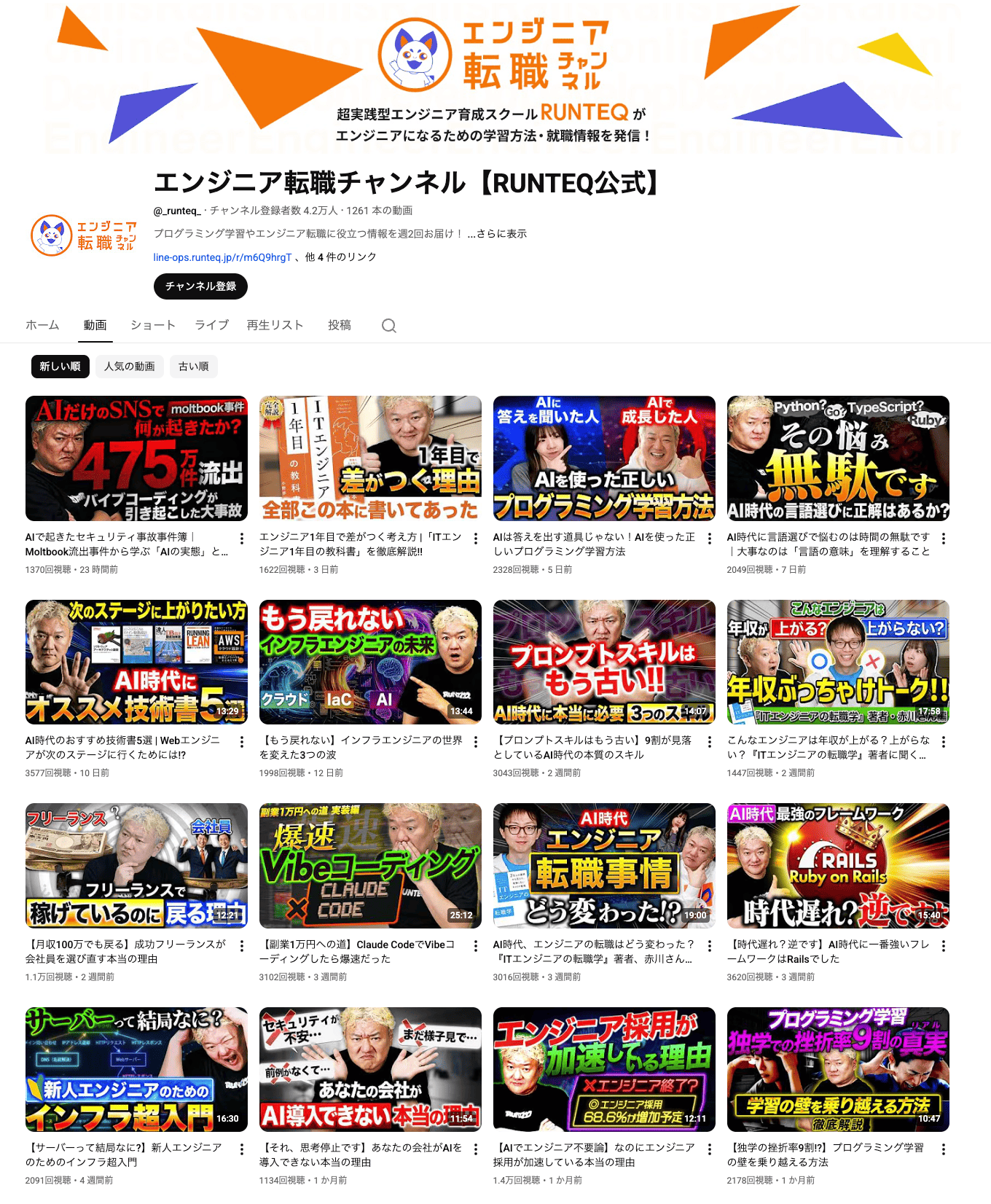Switch to the ライブ tab
The width and height of the screenshot is (991, 1204).
click(211, 325)
